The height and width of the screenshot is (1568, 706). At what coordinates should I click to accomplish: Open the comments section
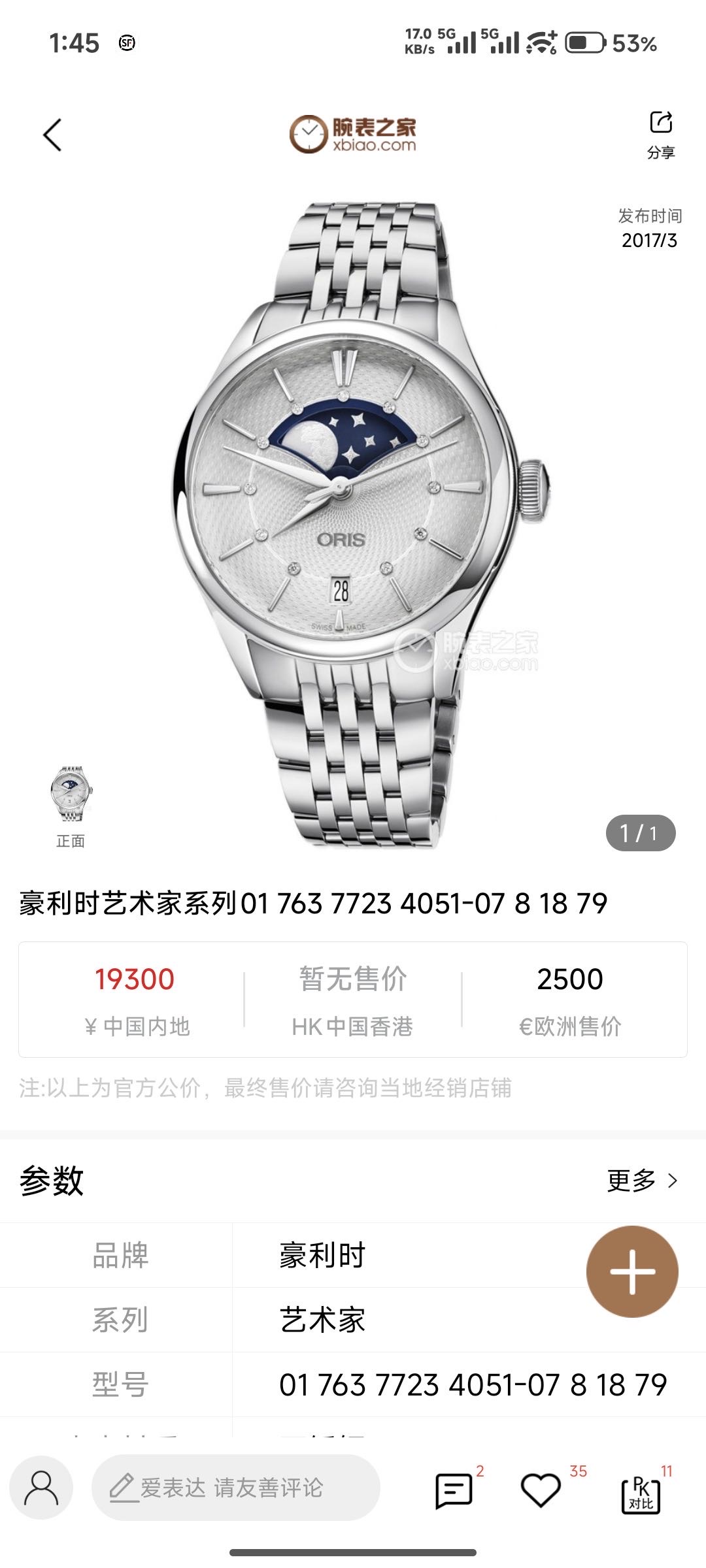(454, 1491)
